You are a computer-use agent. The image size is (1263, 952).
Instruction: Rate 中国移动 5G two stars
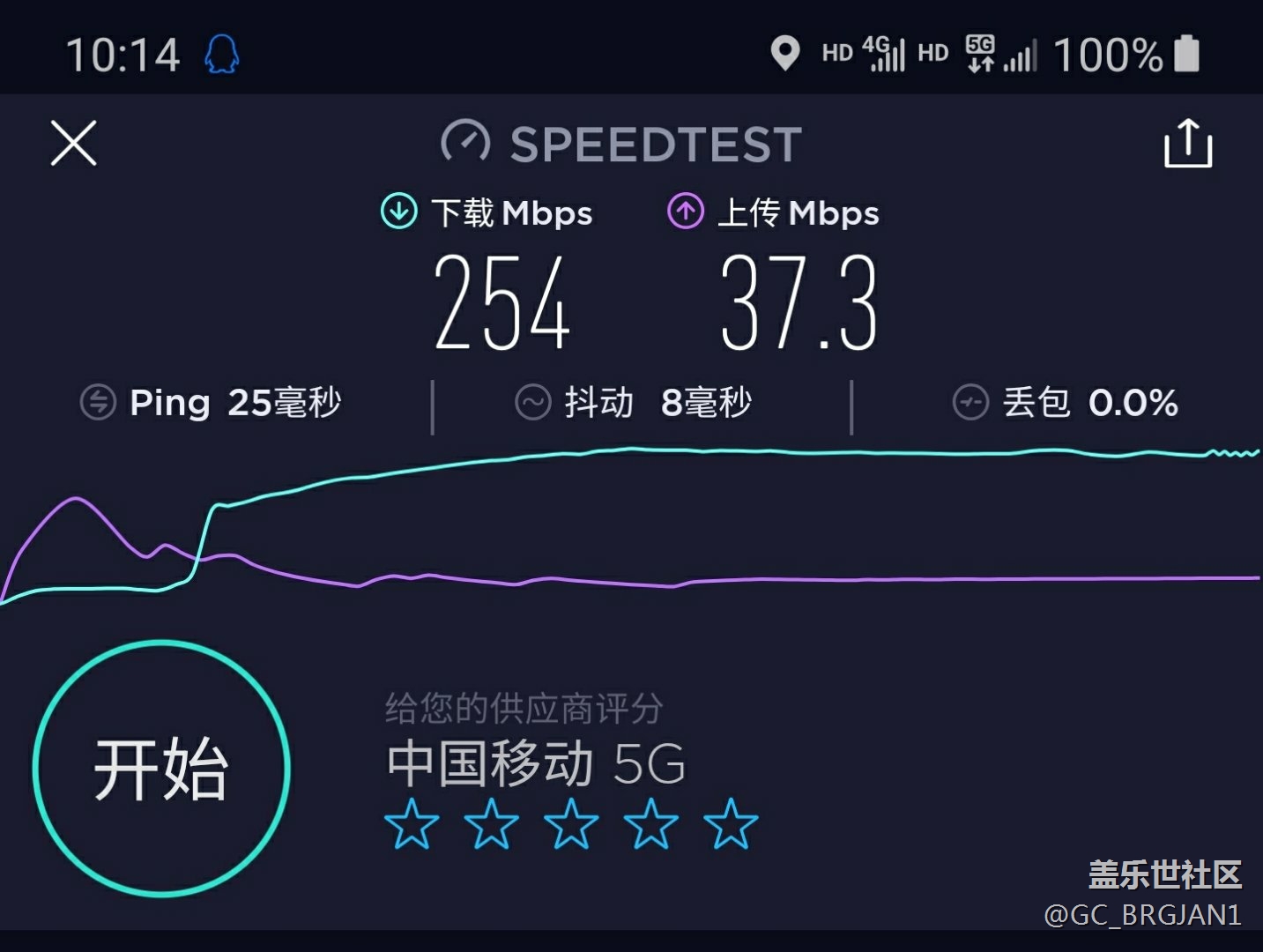(x=492, y=824)
